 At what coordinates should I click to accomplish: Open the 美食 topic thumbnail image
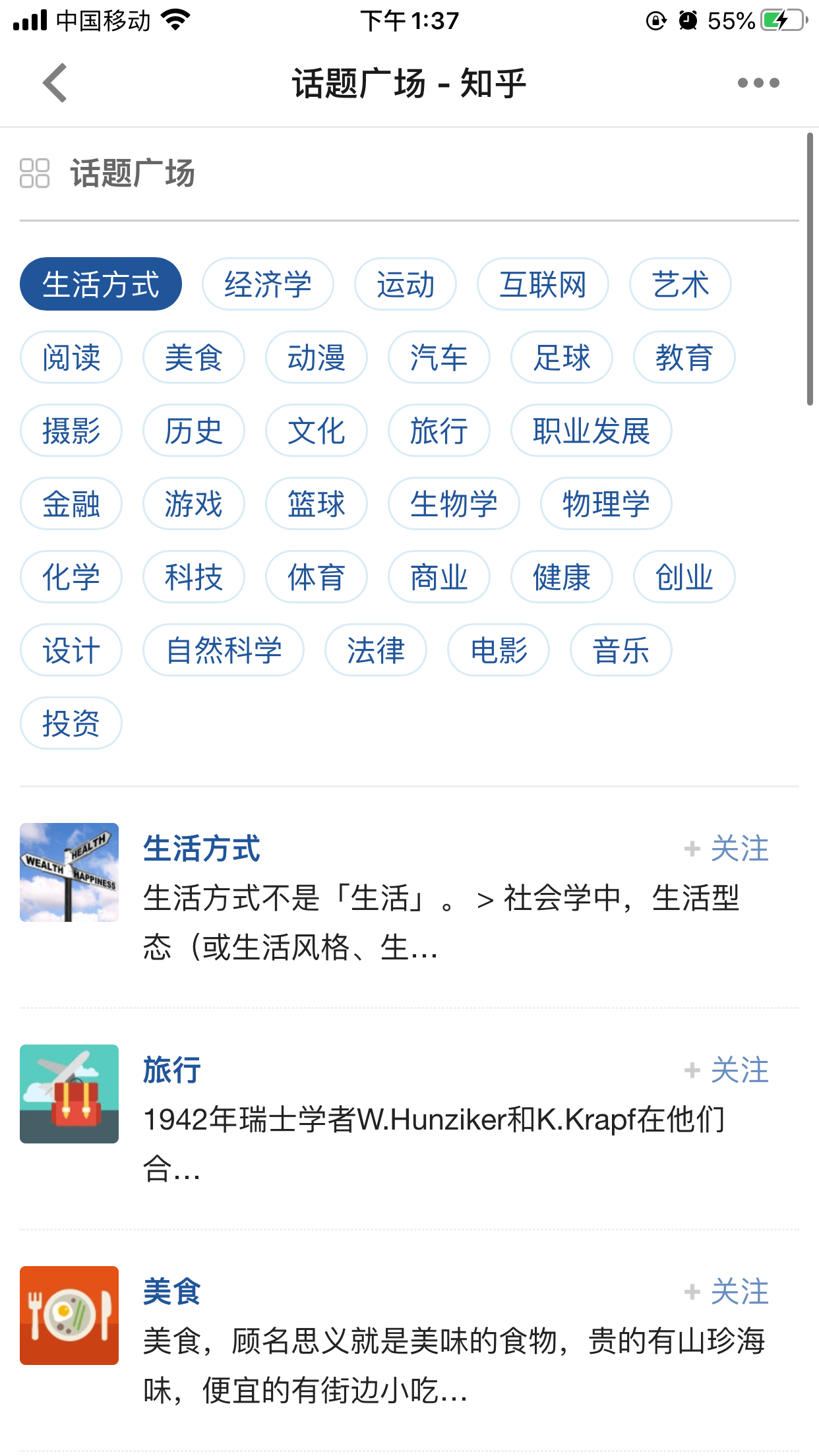(x=69, y=1316)
